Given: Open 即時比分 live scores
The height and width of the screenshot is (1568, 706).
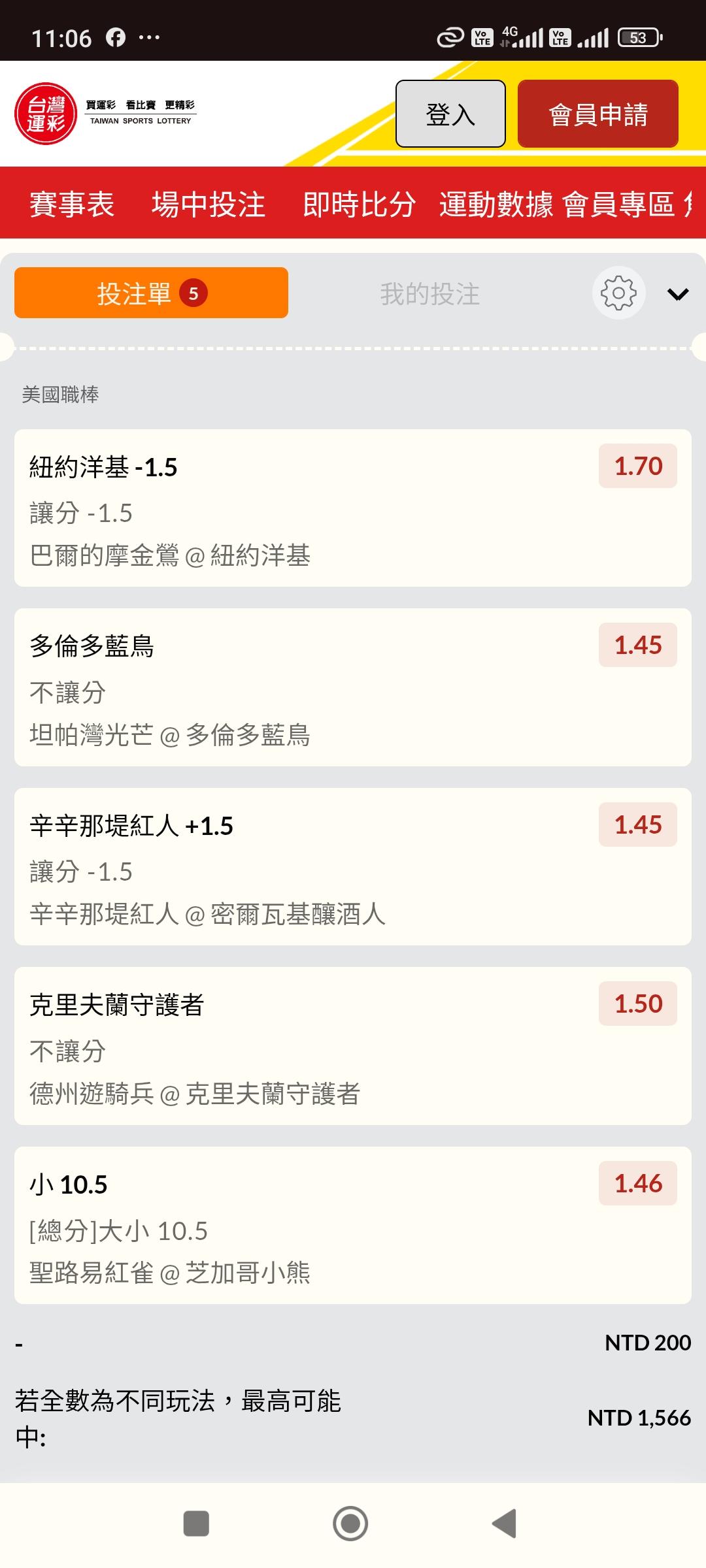Looking at the screenshot, I should (x=359, y=204).
